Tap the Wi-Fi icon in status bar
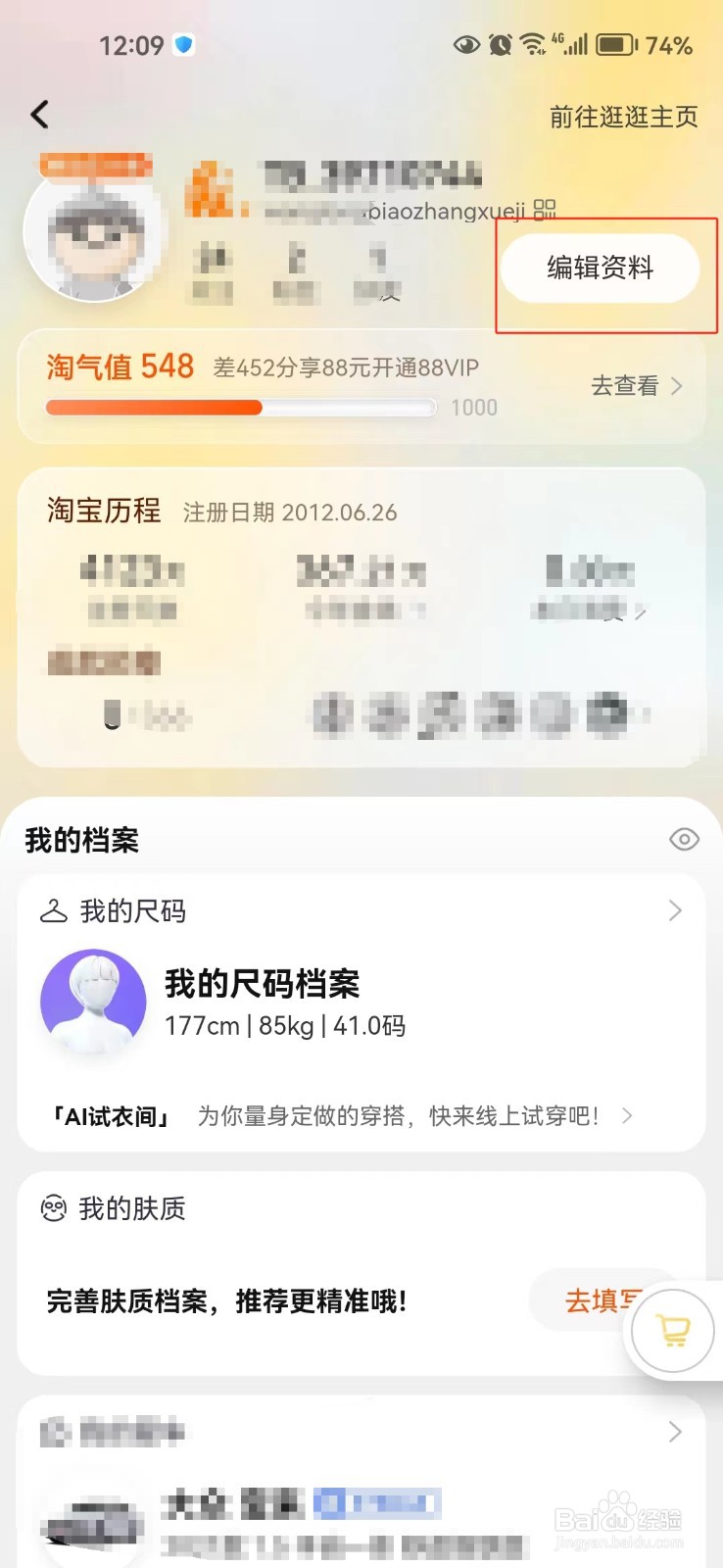The width and height of the screenshot is (723, 1568). tap(534, 44)
